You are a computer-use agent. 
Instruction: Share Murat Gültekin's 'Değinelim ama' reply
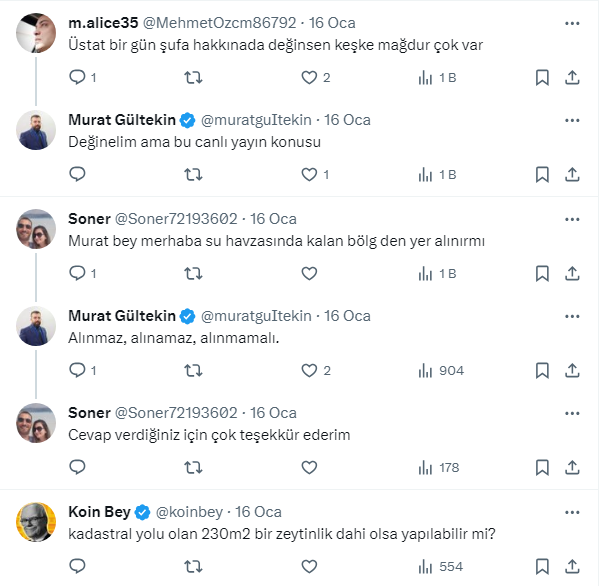pos(573,174)
